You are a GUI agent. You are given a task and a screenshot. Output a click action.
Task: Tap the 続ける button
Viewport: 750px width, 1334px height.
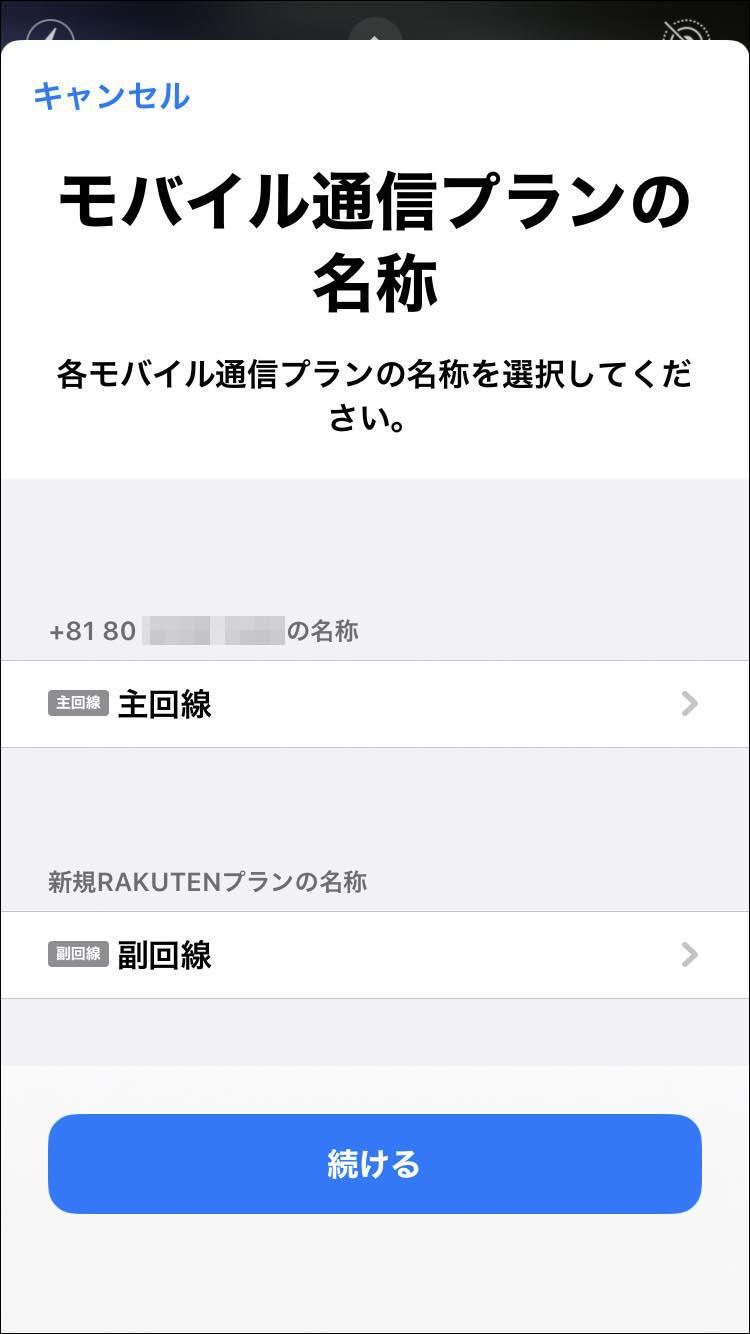375,1164
